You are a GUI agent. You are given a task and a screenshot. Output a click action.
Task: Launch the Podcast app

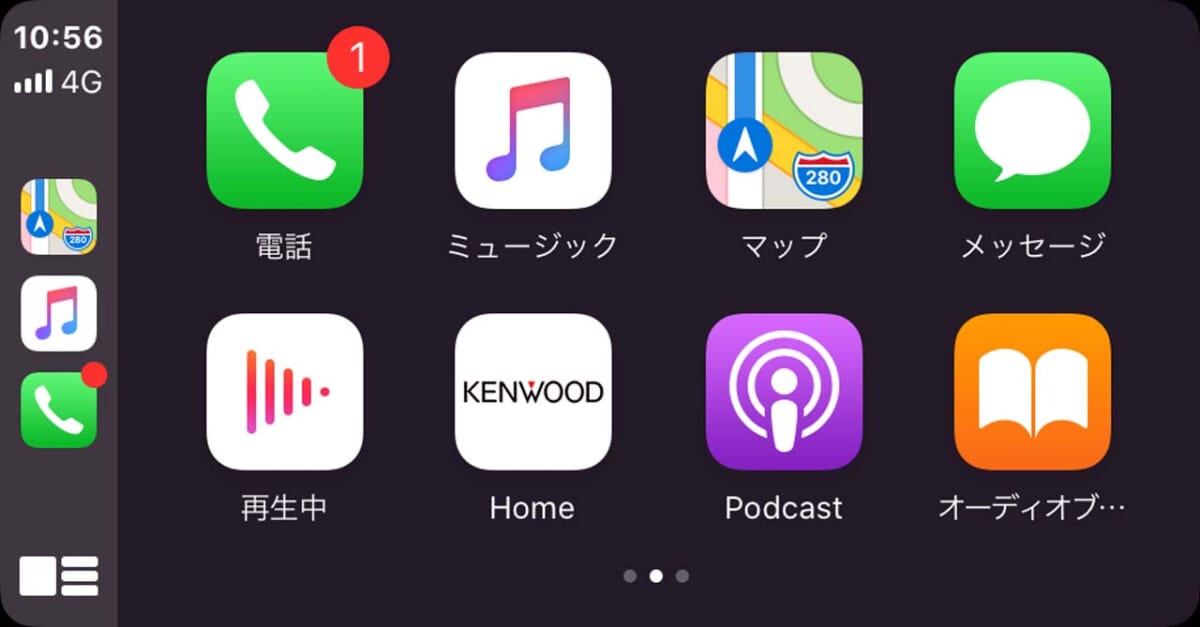tap(783, 392)
